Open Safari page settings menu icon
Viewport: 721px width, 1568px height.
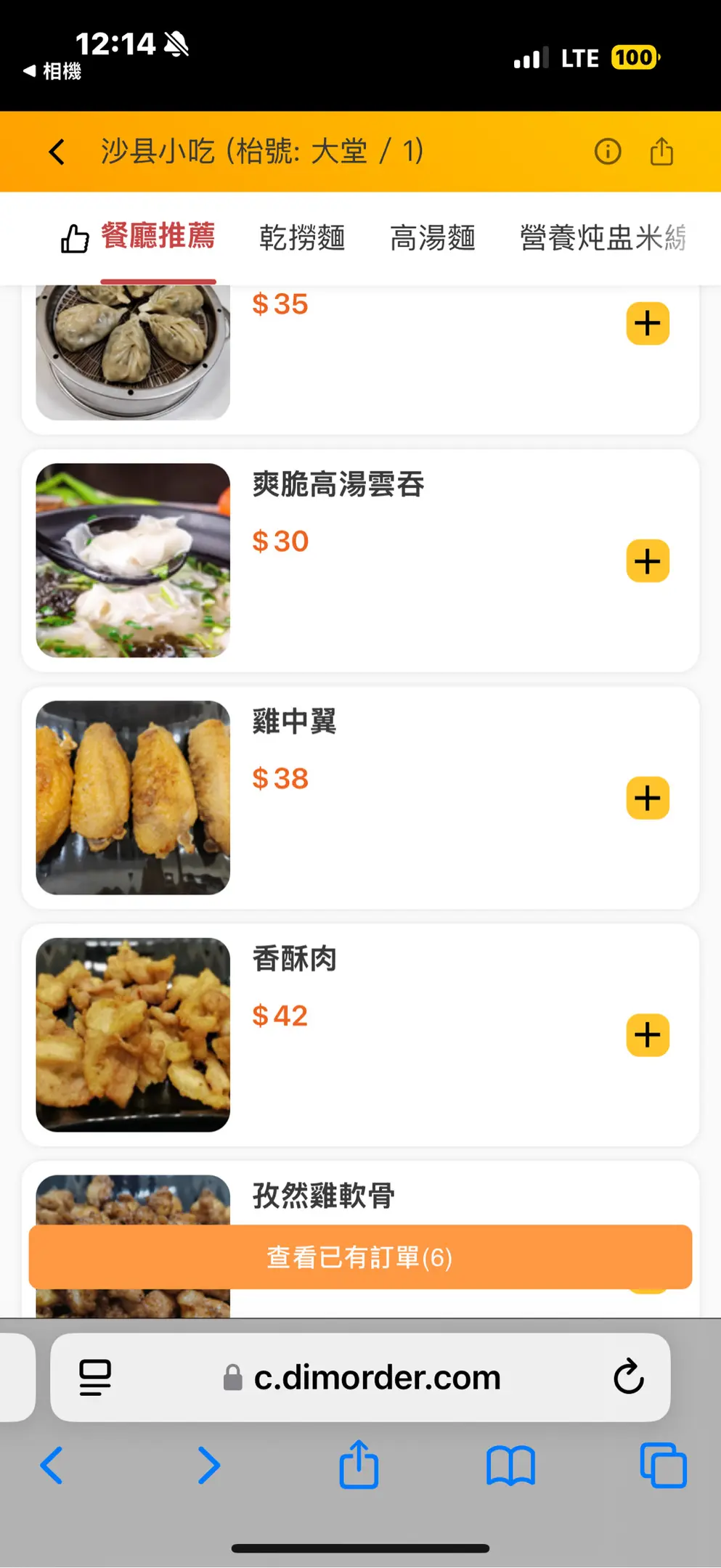pyautogui.click(x=95, y=1377)
